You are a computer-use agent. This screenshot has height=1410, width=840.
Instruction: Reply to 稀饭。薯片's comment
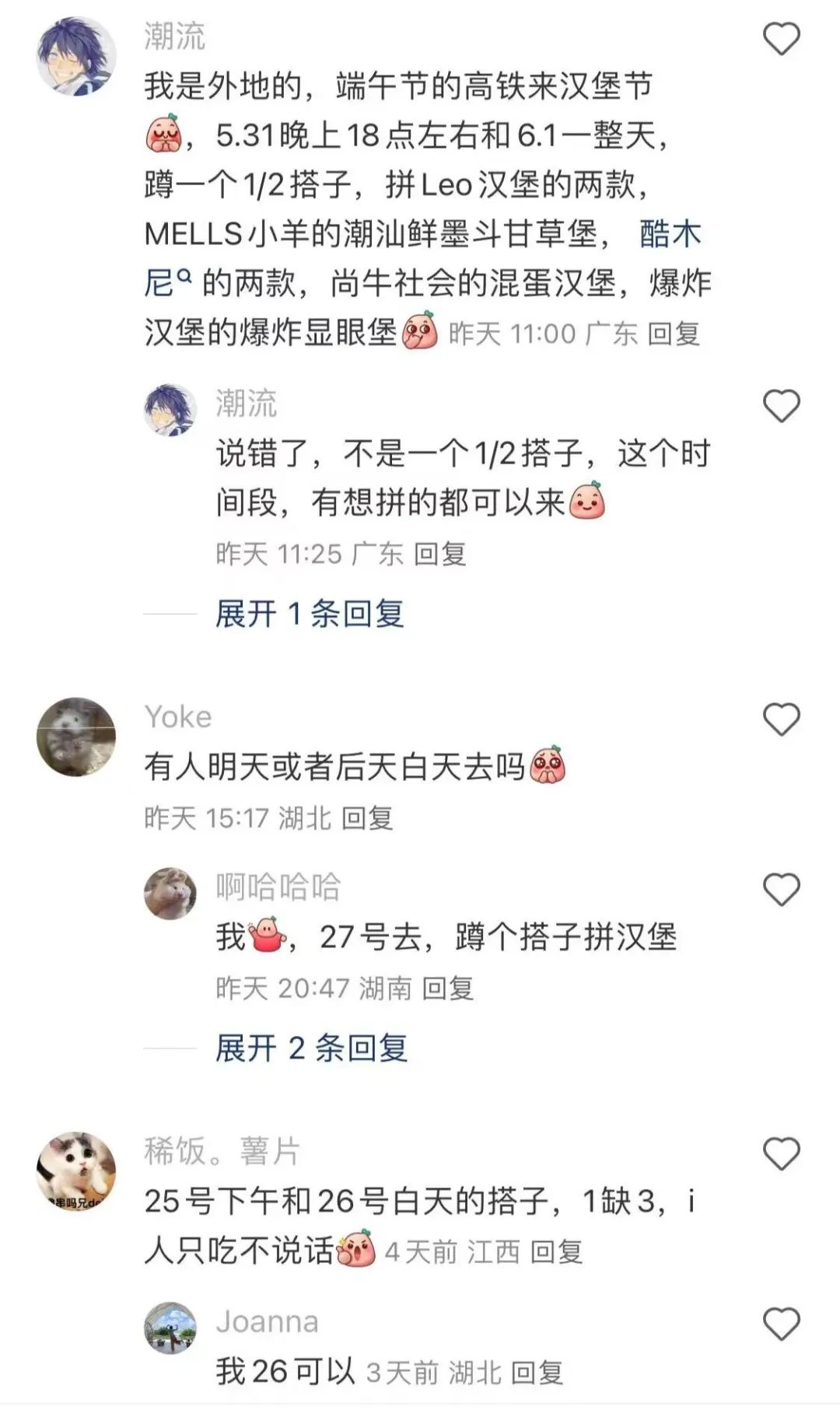[556, 1252]
